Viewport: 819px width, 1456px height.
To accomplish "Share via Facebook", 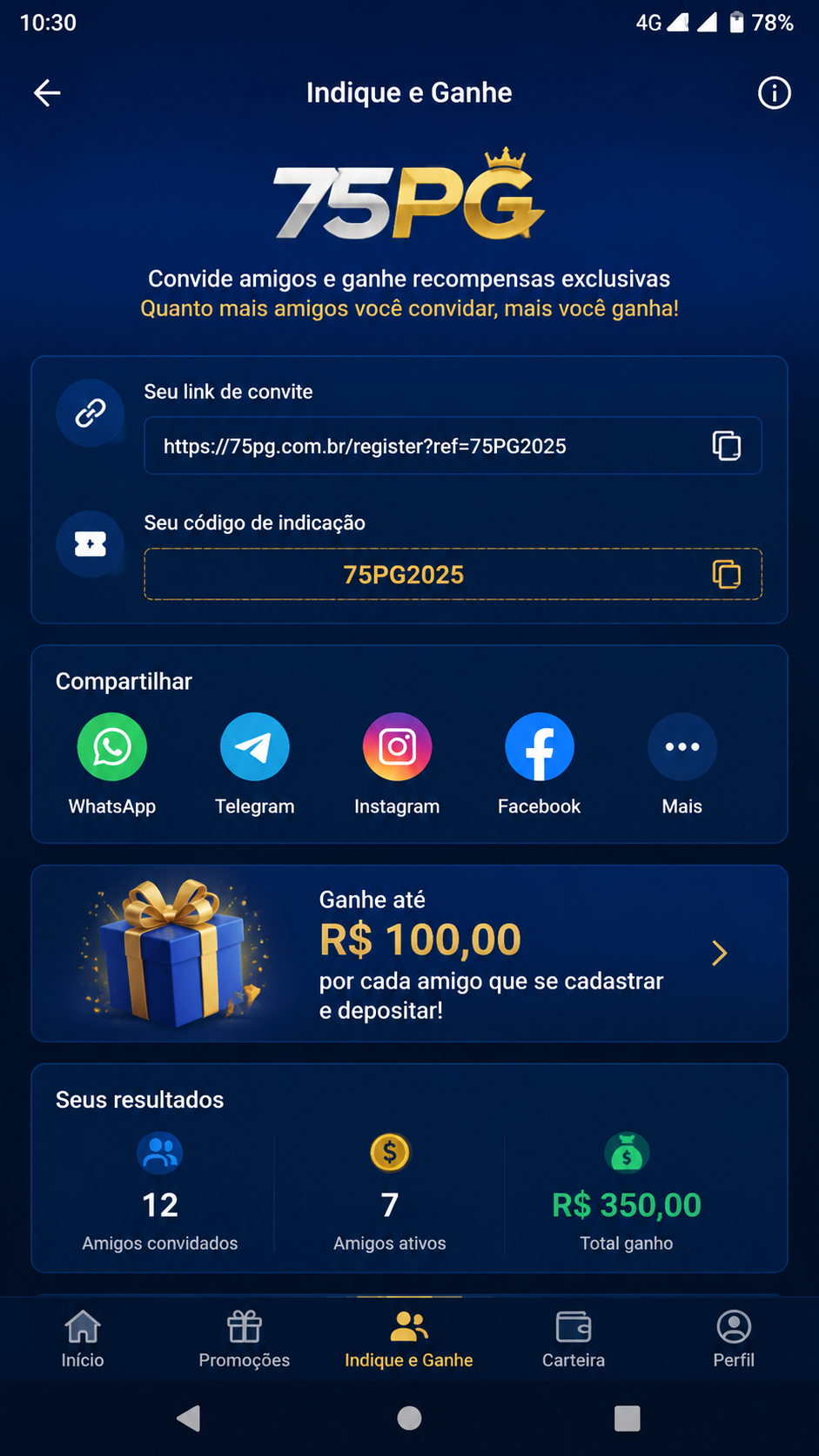I will click(540, 764).
